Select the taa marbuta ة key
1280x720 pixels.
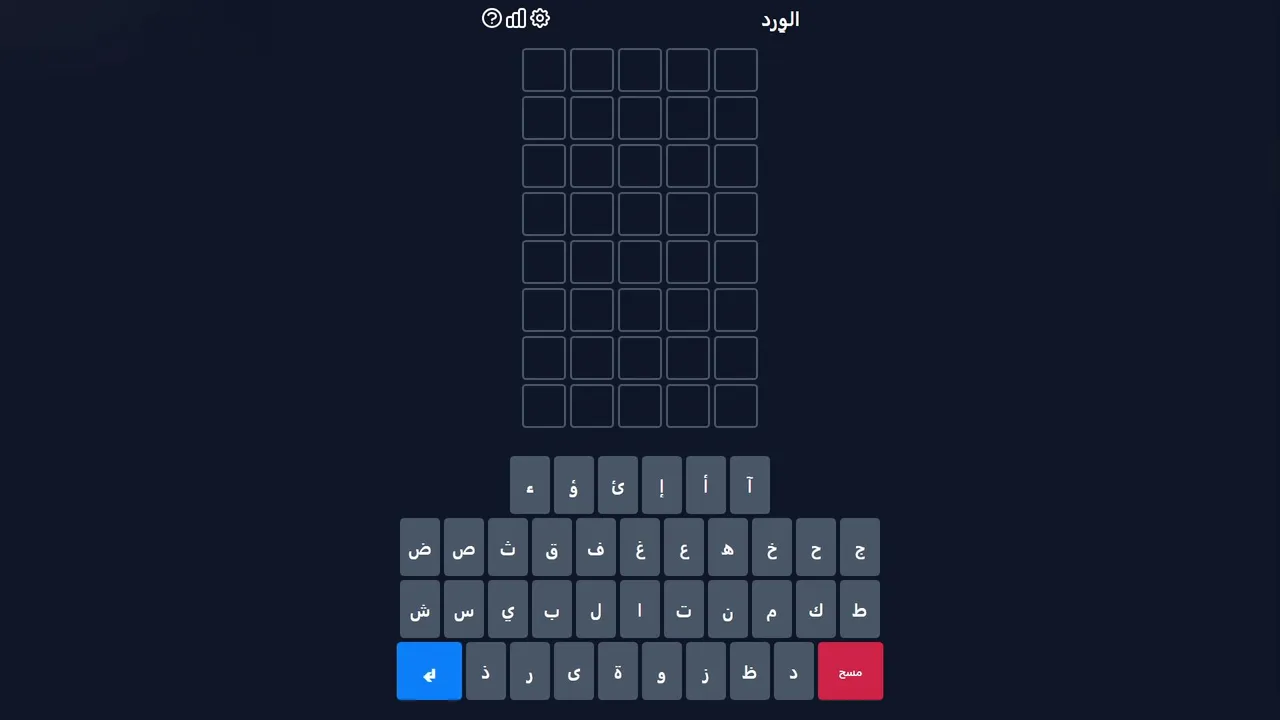pyautogui.click(x=618, y=671)
